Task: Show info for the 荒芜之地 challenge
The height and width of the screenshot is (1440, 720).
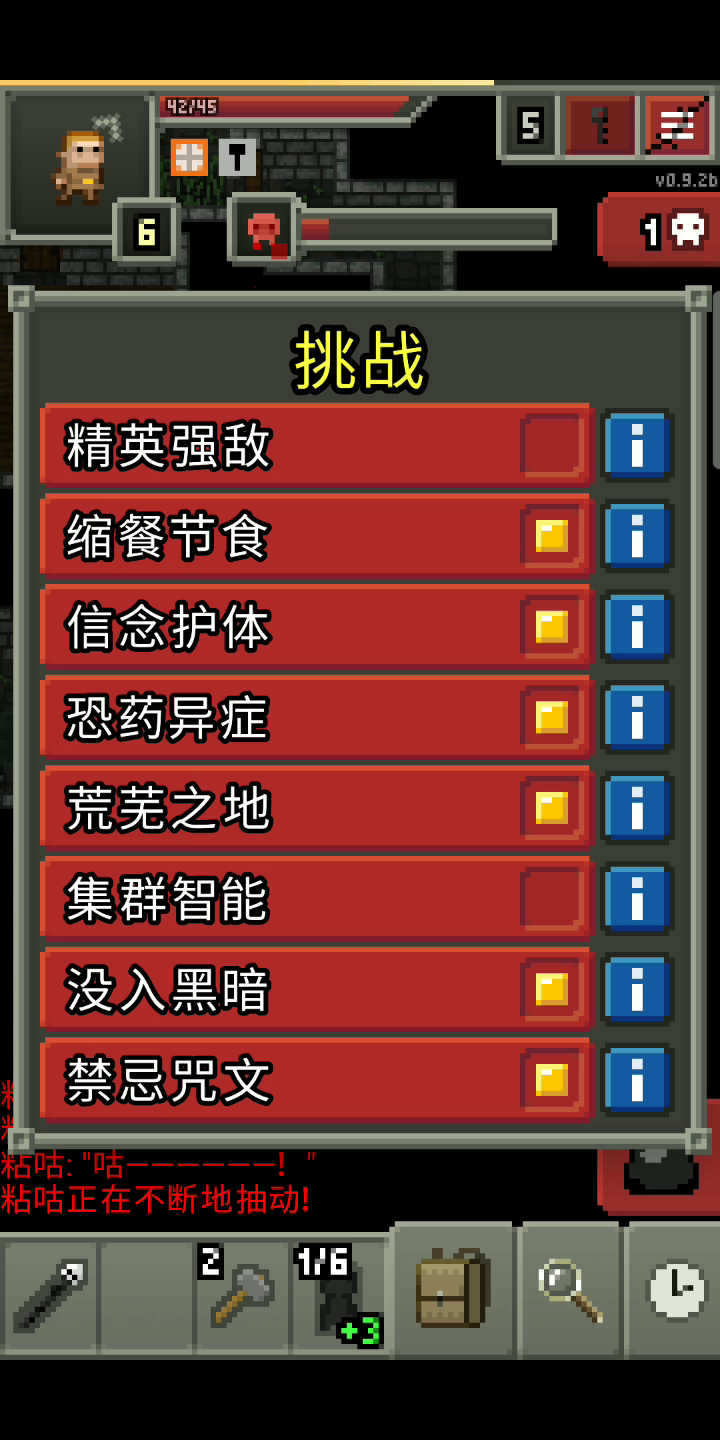Action: point(637,808)
